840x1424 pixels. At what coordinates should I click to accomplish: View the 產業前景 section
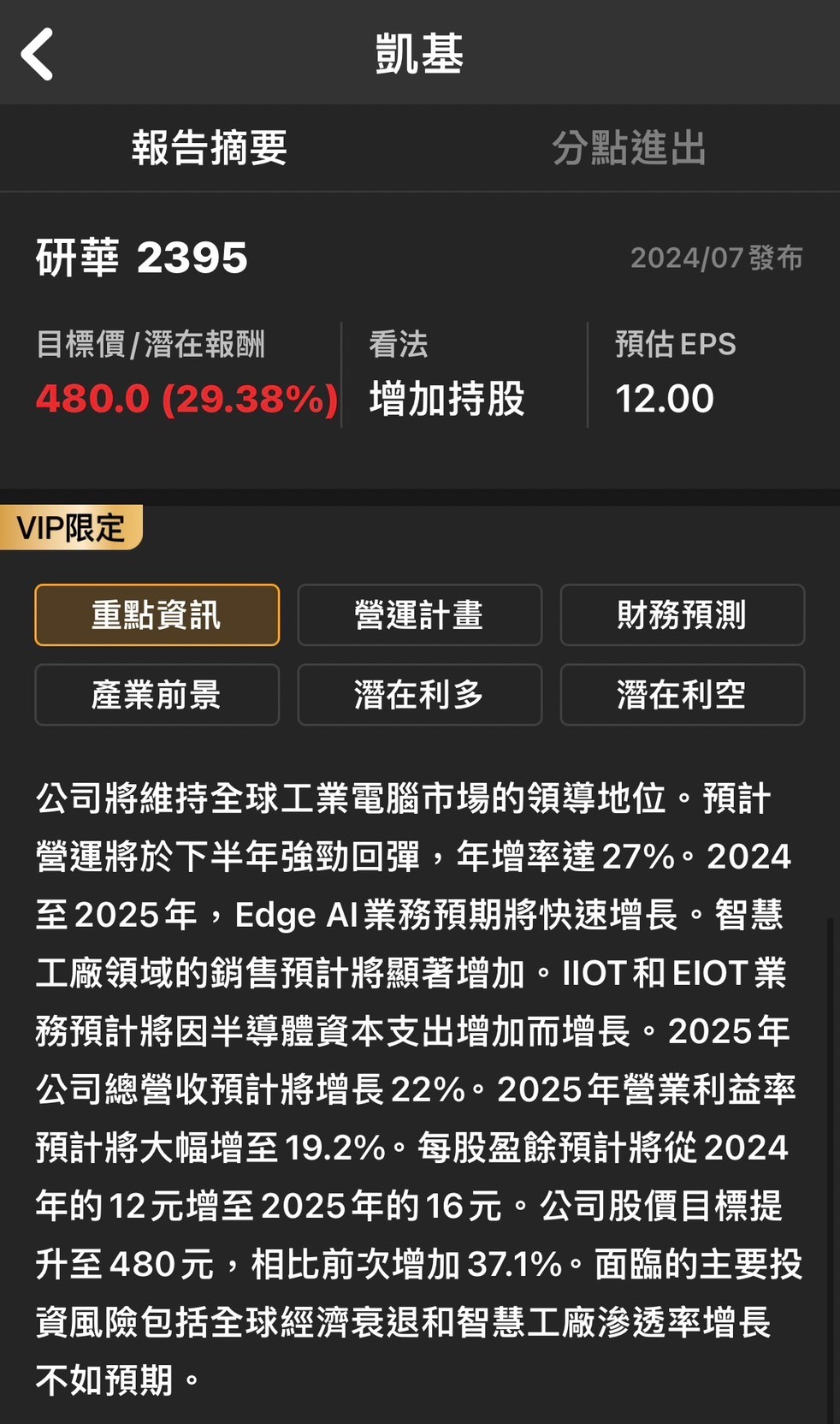tap(157, 694)
